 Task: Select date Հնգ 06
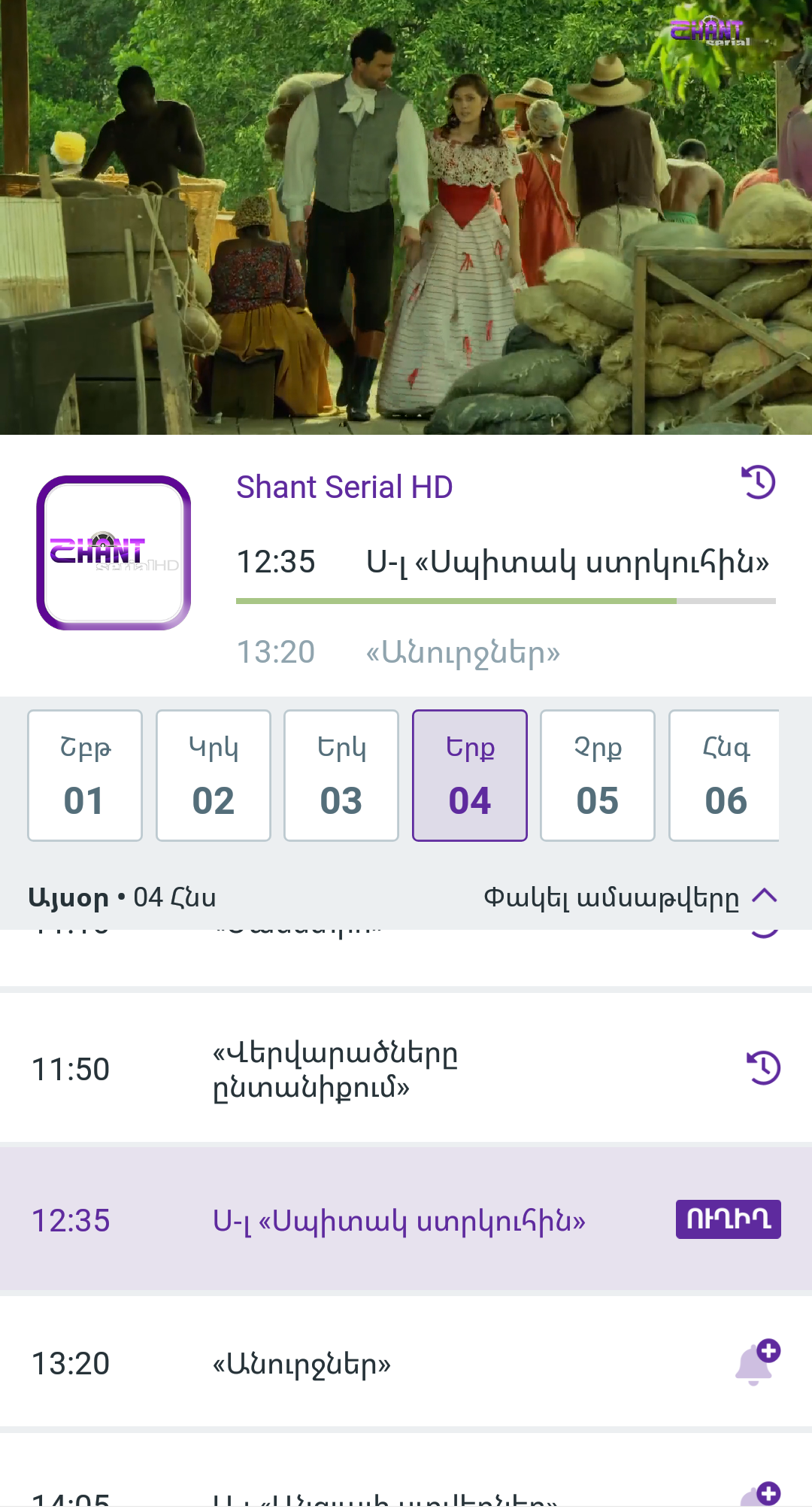click(x=724, y=776)
